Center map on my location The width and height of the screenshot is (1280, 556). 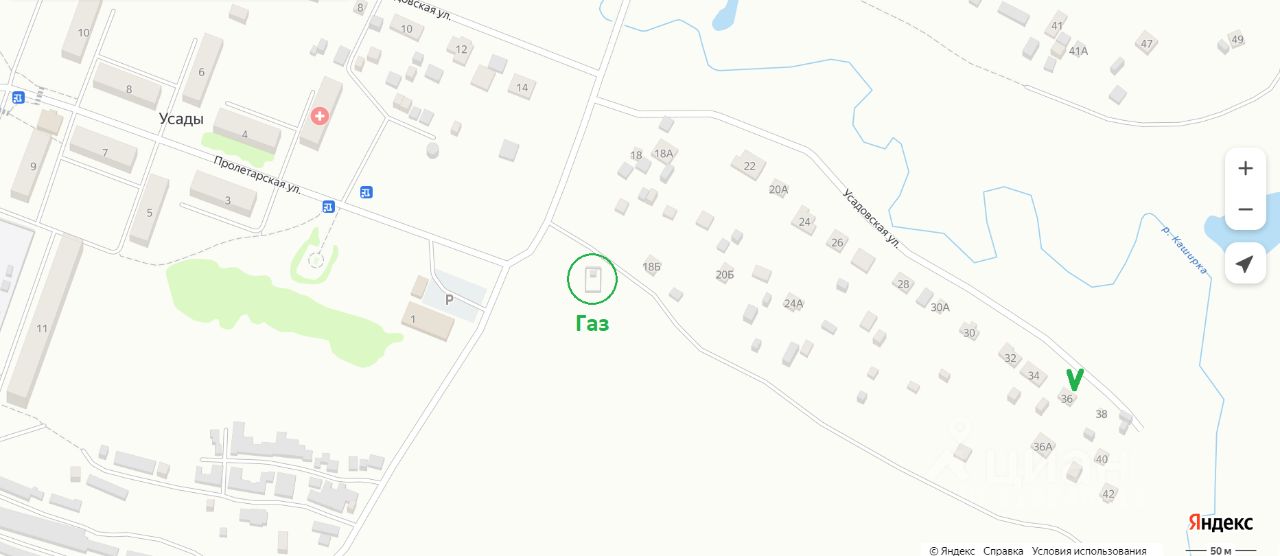pos(1245,264)
